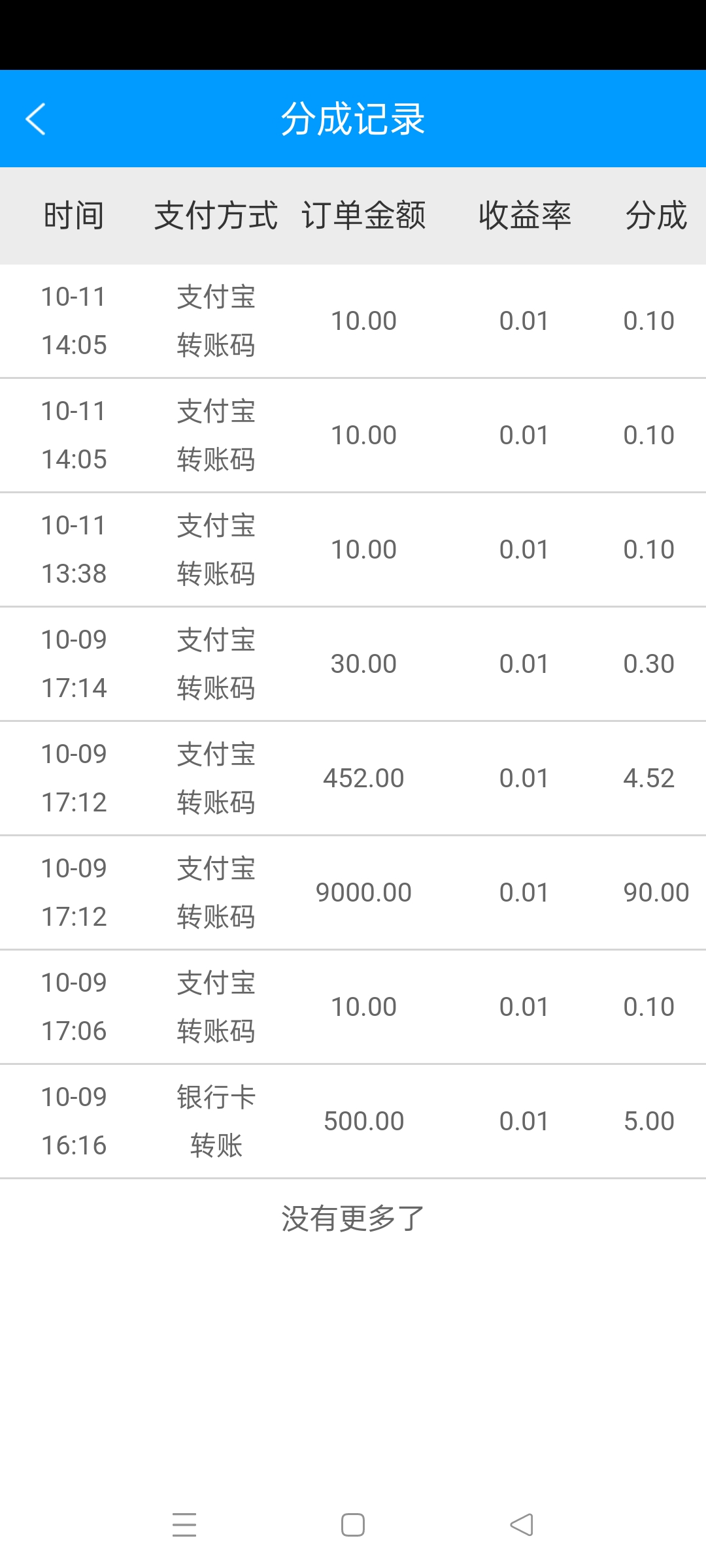Screen dimensions: 706x1568
Task: Tap the Android home navigation button
Action: [x=352, y=1524]
